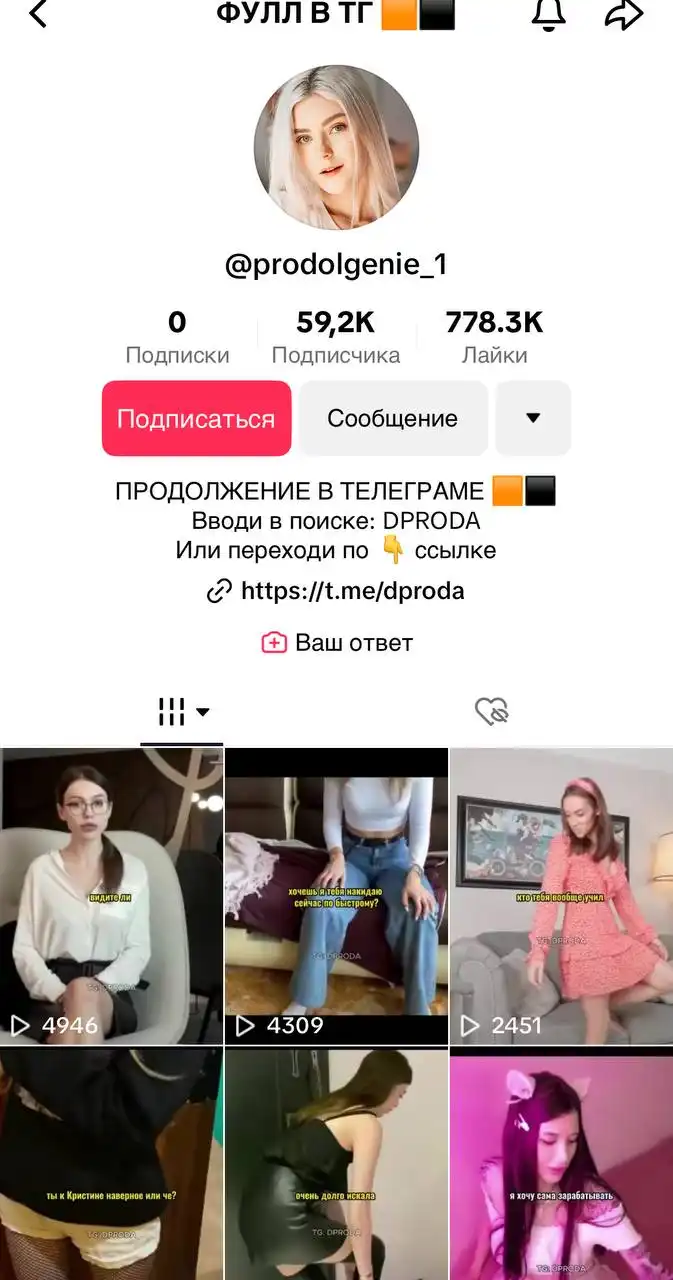Open the Подписчика followers list
Screen dimensions: 673x1280
[x=336, y=338]
